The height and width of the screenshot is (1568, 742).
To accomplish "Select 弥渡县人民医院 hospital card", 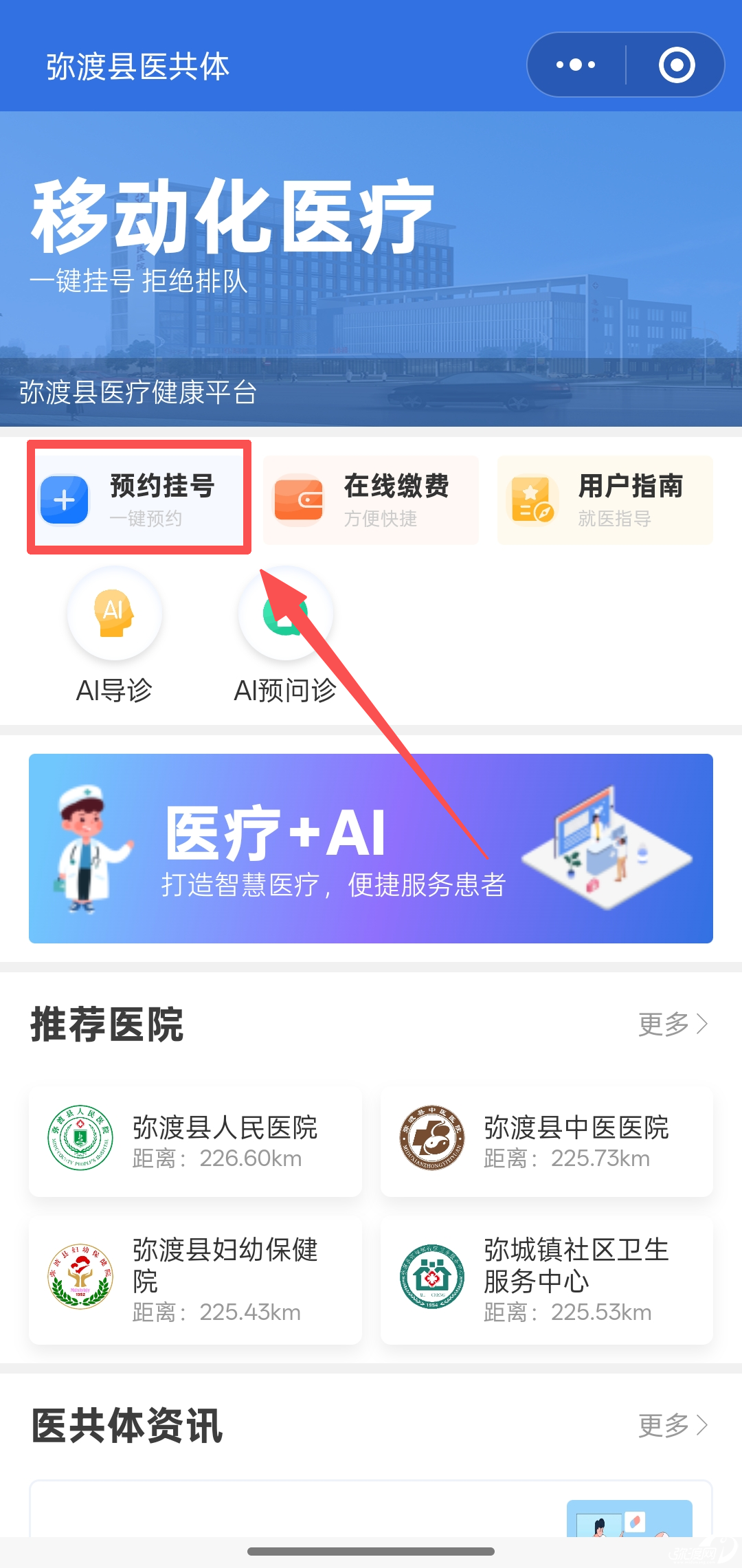I will [x=195, y=1141].
